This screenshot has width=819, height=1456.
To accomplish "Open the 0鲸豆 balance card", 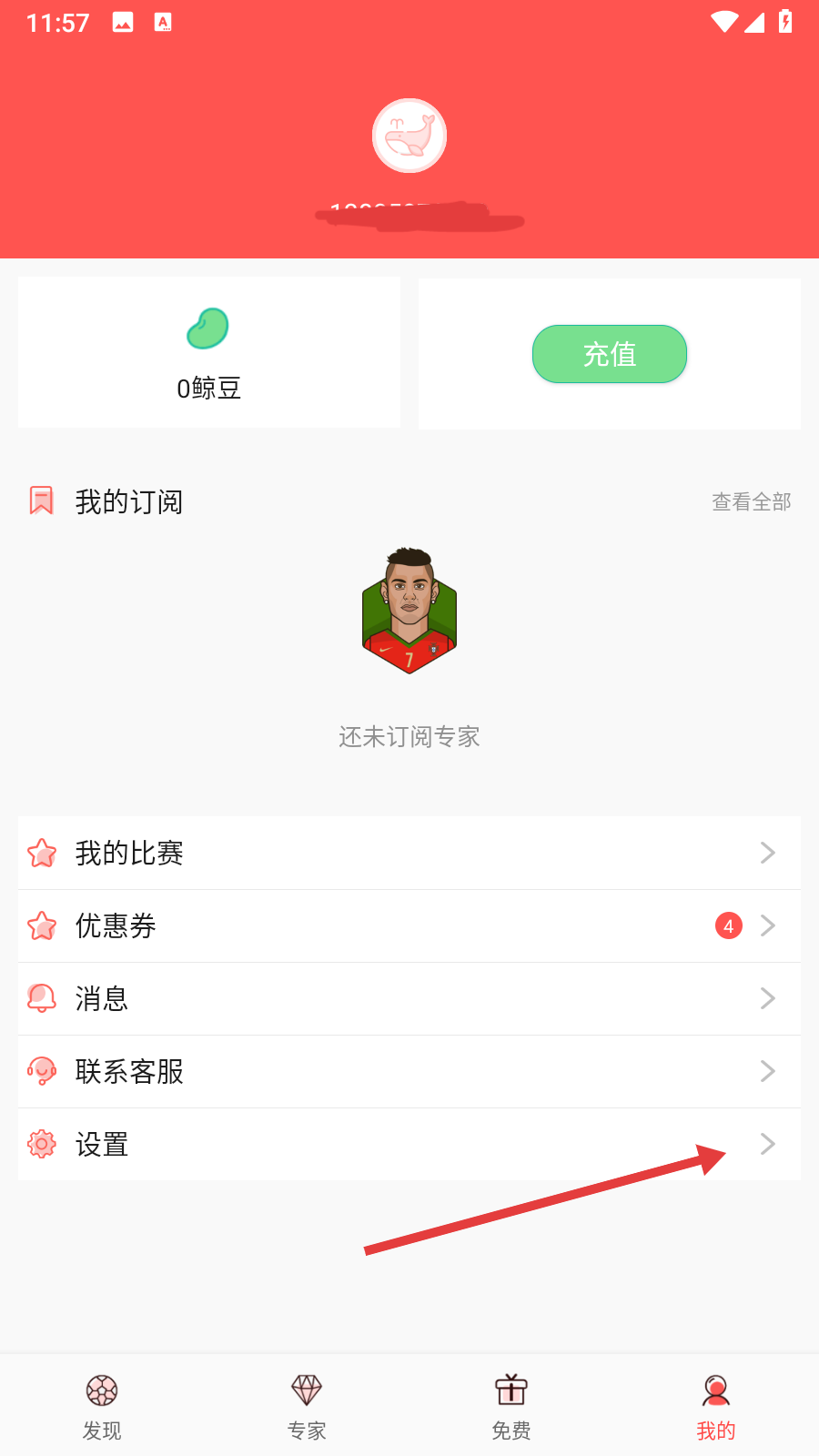I will tap(209, 353).
